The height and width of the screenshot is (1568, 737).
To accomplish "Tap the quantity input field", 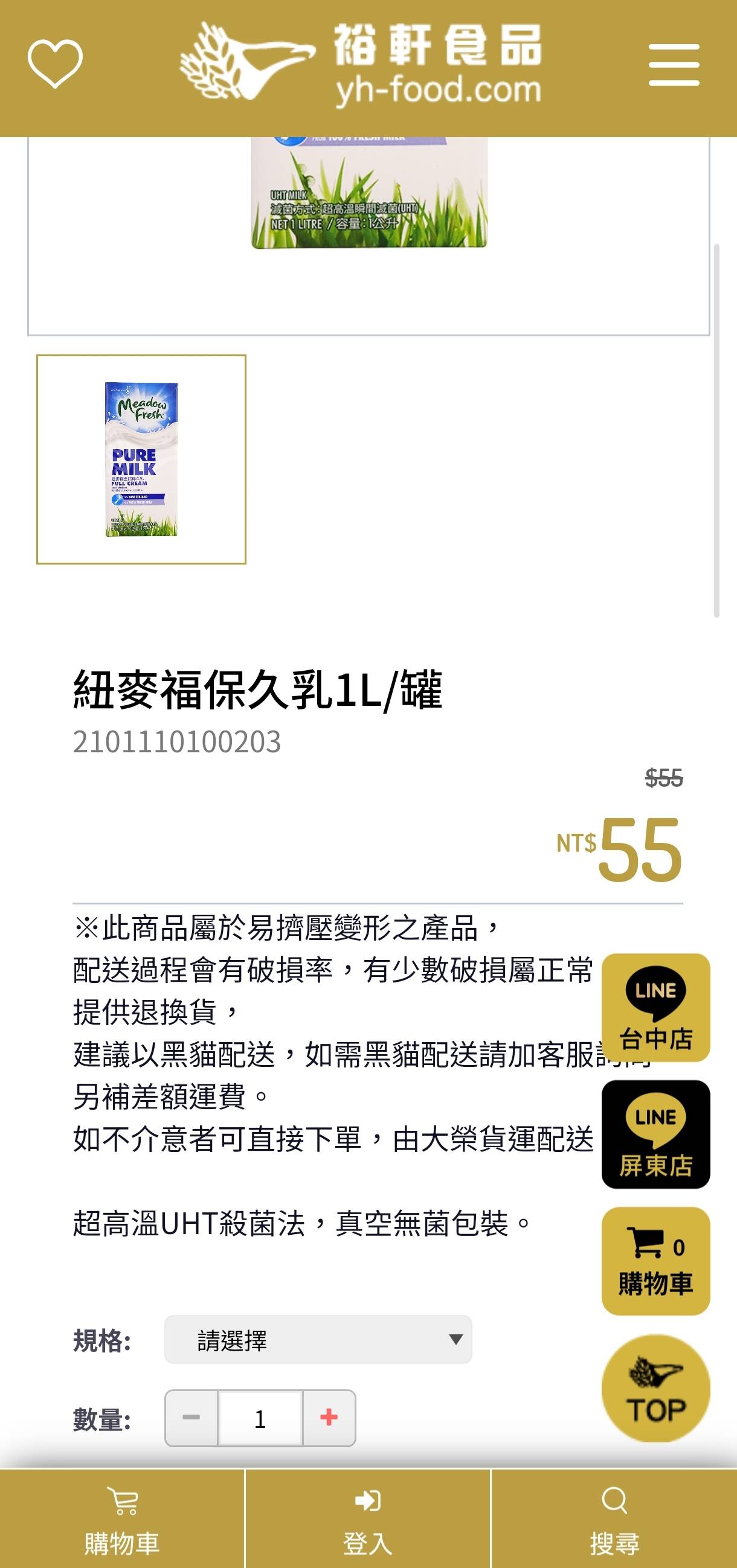I will (260, 1418).
